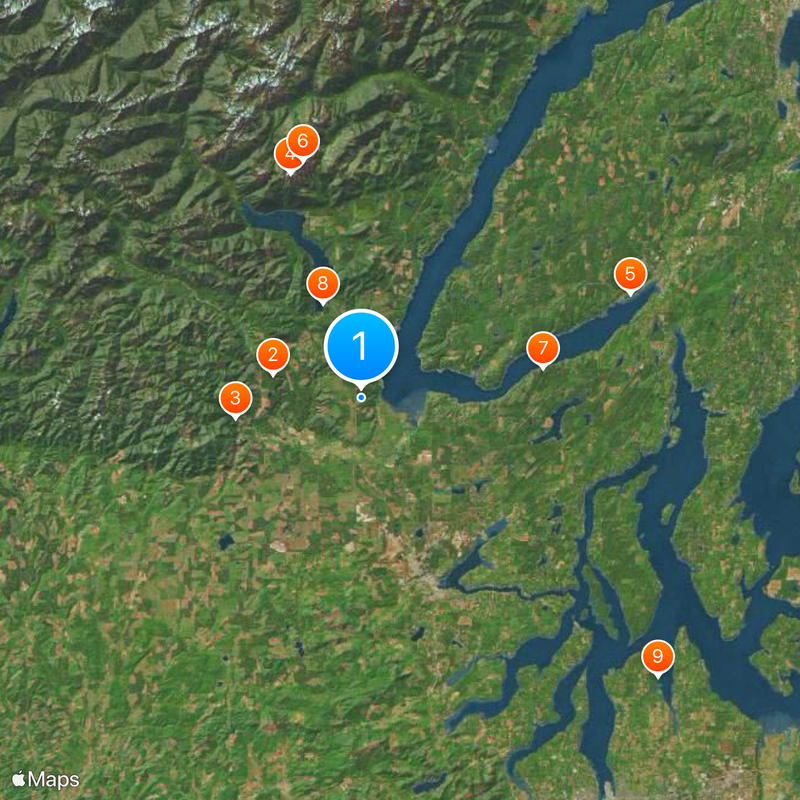
Task: Choose map pin number 7
Action: [542, 348]
